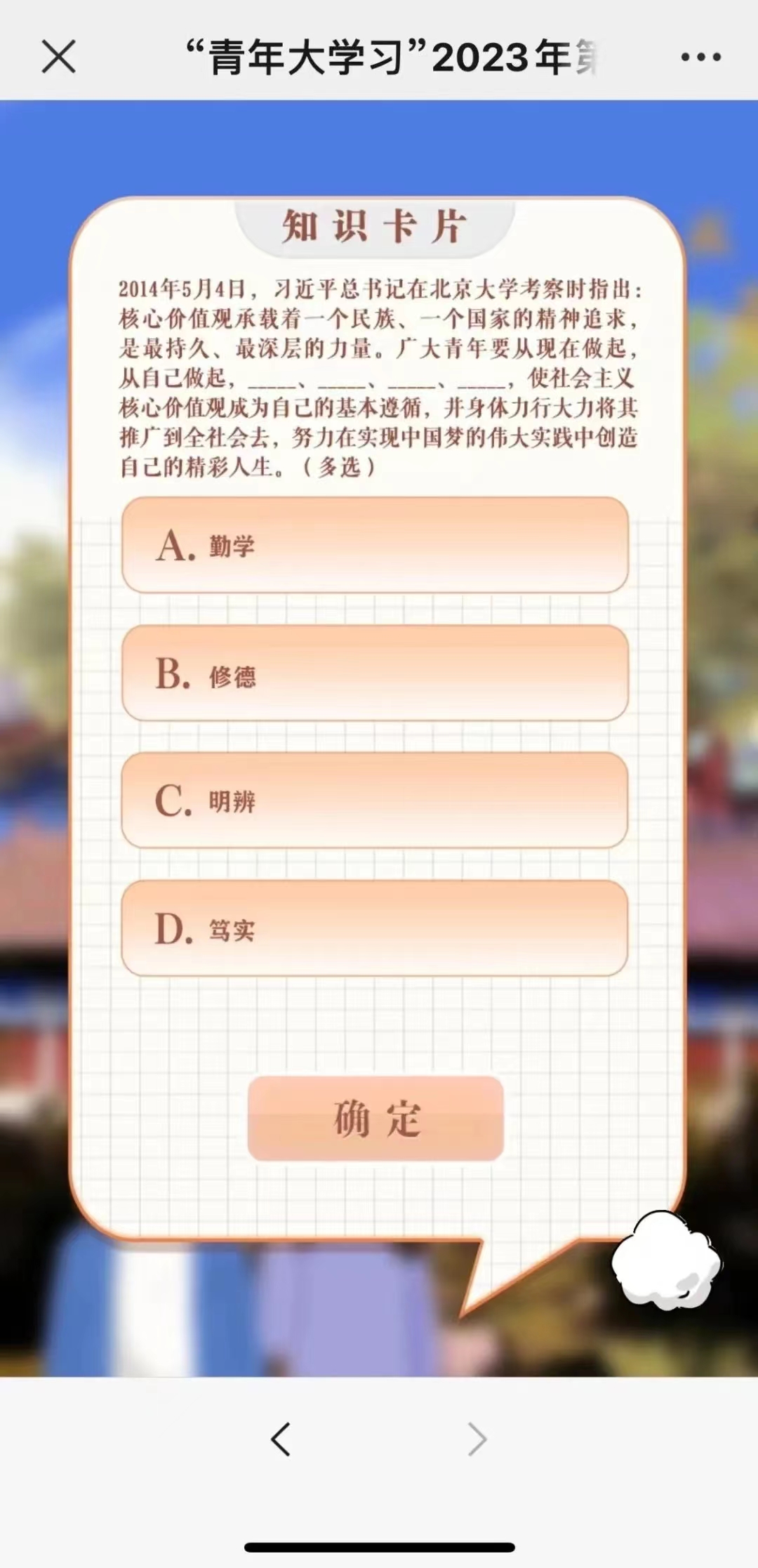758x1568 pixels.
Task: Choose option C. 明辨
Action: coord(375,801)
